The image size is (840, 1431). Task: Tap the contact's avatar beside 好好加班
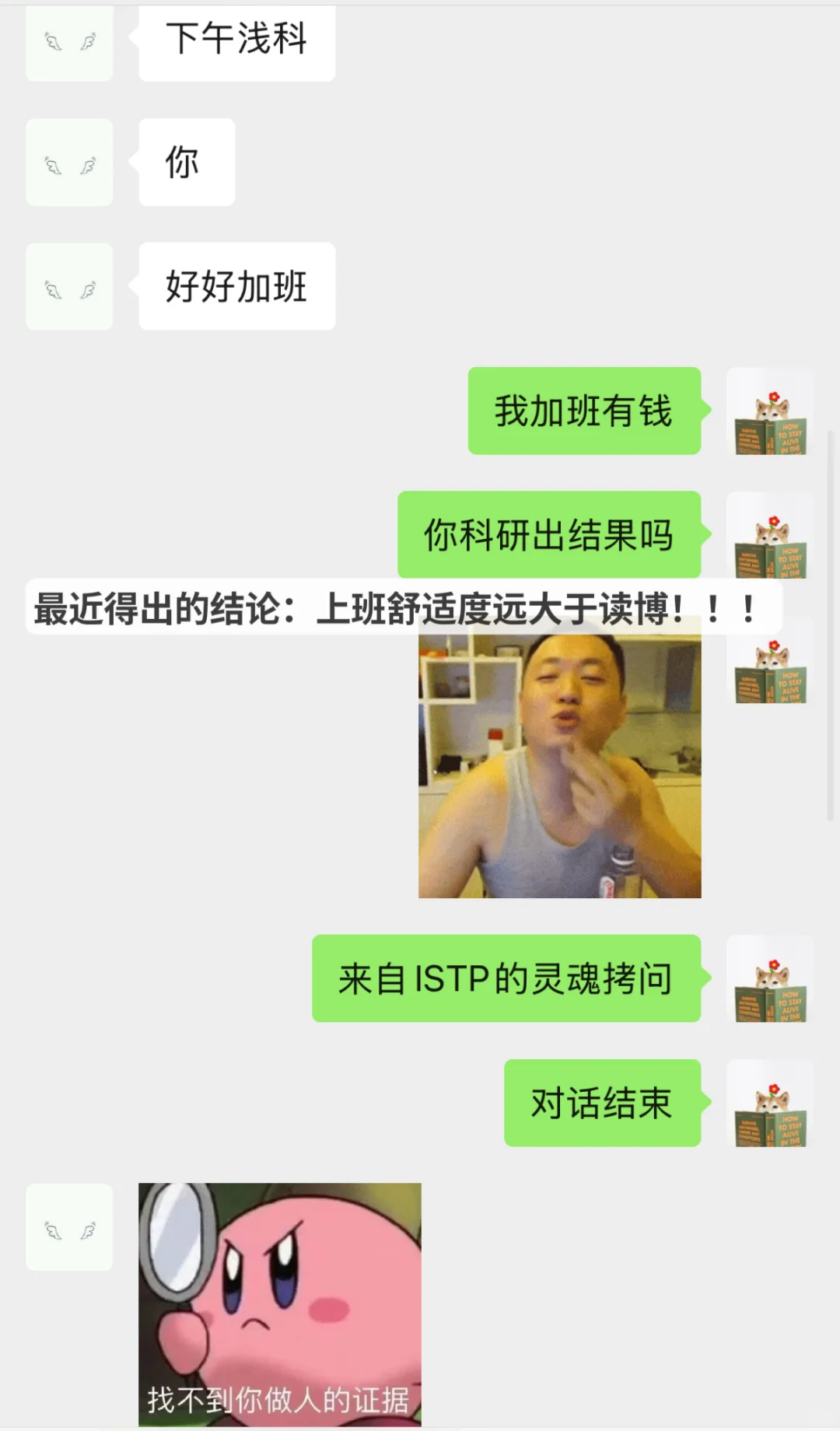point(69,286)
